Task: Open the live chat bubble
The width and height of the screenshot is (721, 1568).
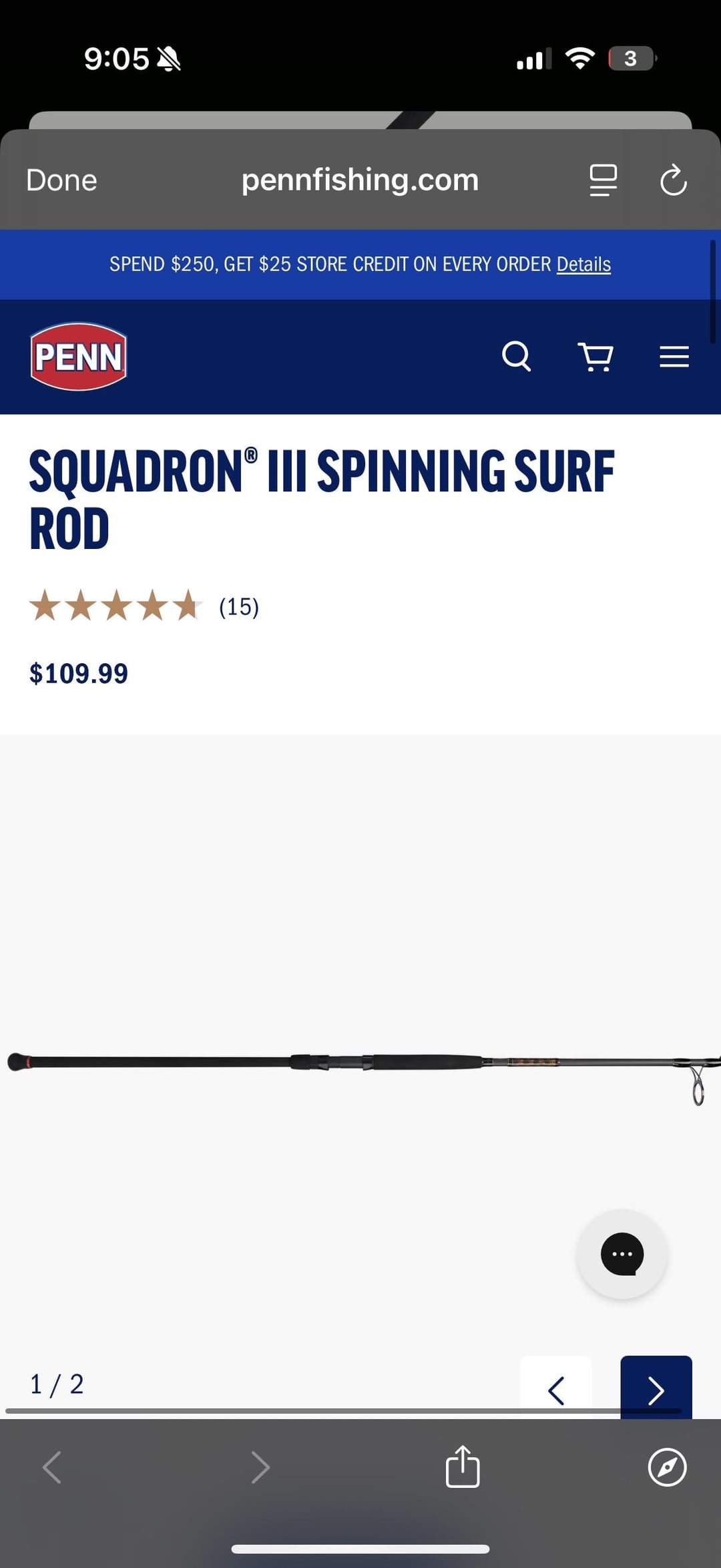Action: tap(622, 1253)
